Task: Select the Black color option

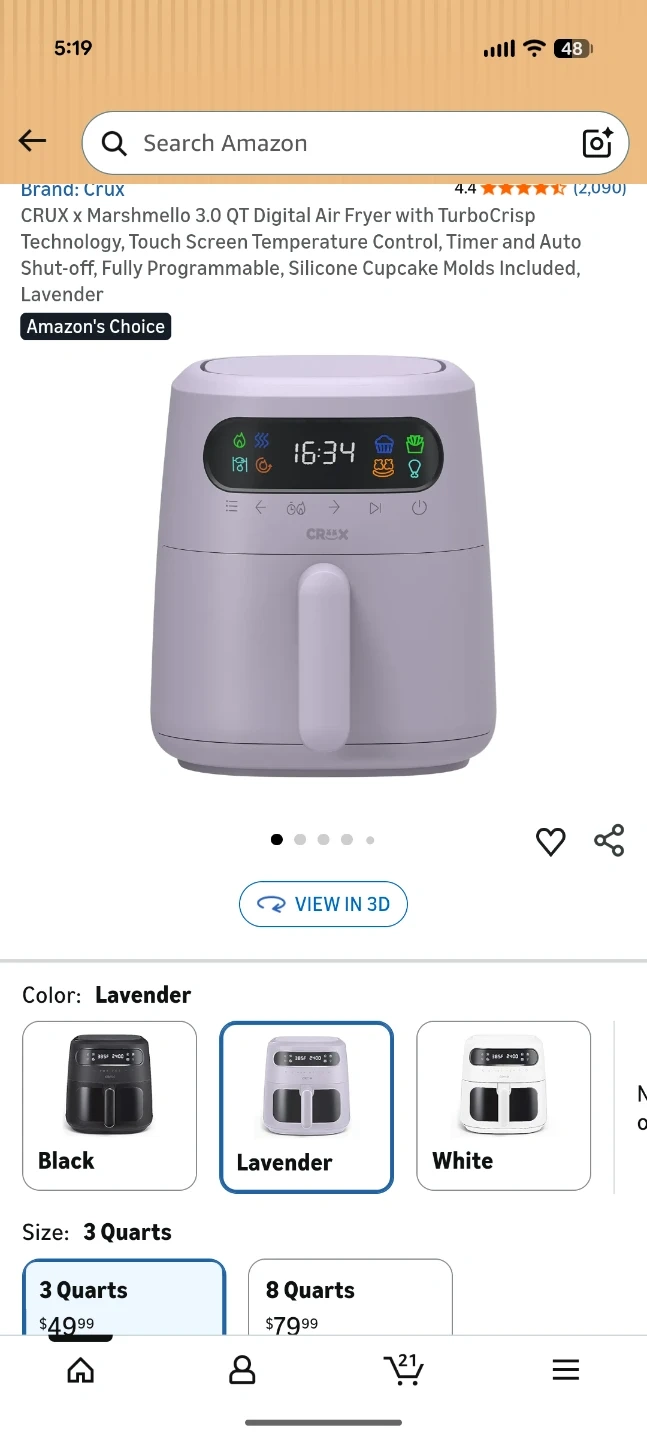Action: pyautogui.click(x=109, y=1105)
